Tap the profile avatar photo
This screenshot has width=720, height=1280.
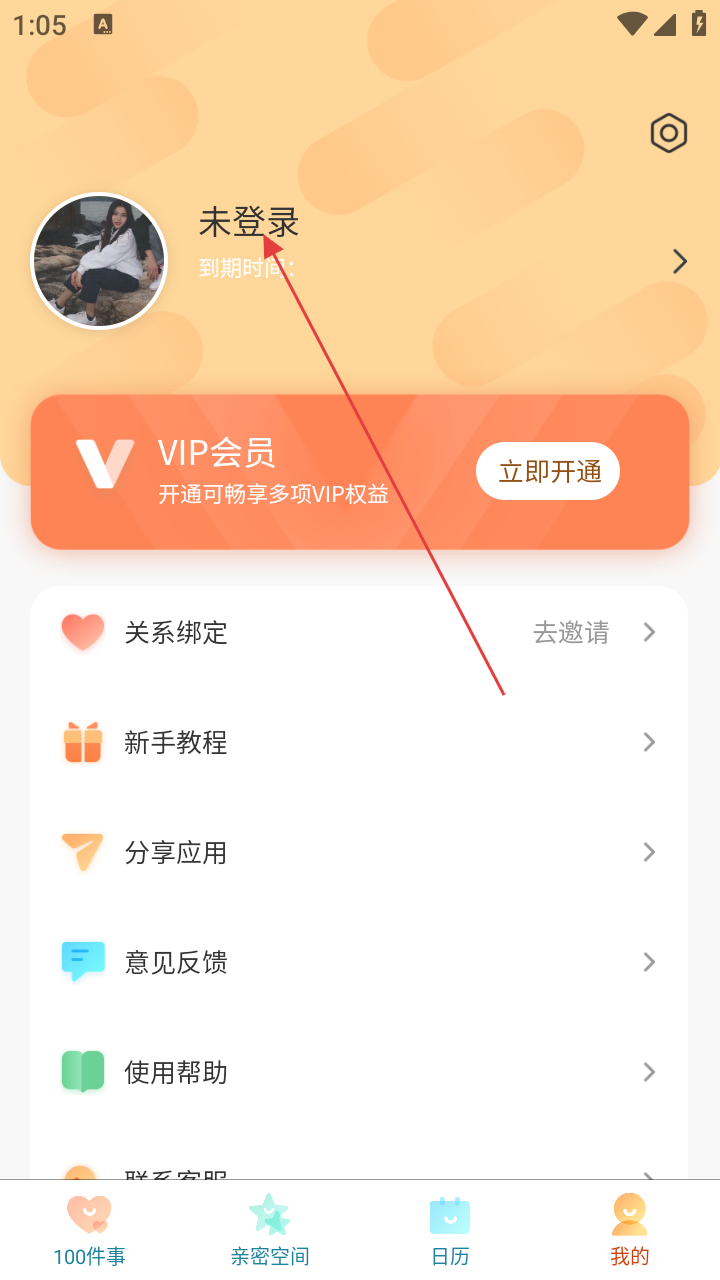click(99, 261)
